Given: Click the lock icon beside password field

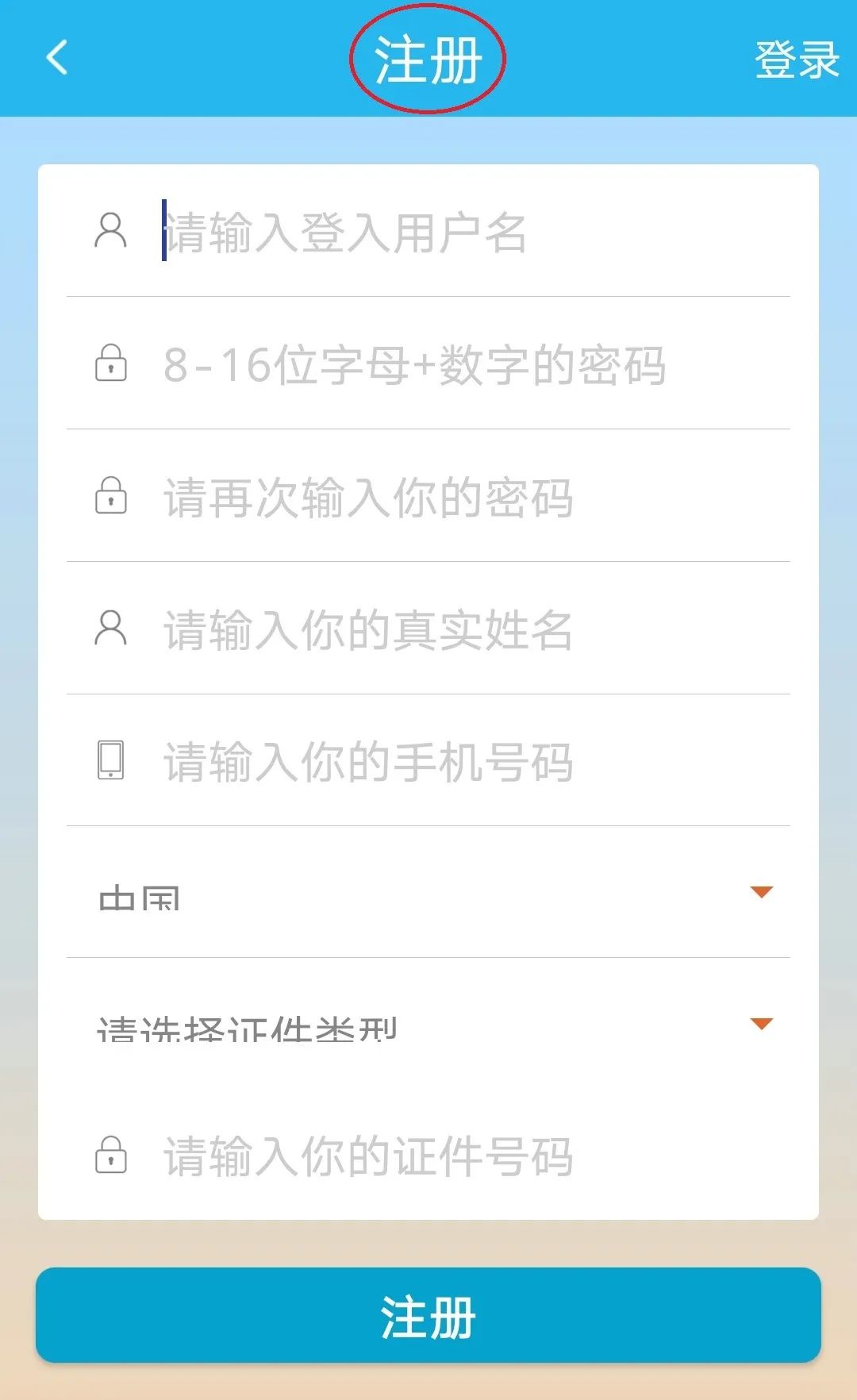Looking at the screenshot, I should pos(110,365).
